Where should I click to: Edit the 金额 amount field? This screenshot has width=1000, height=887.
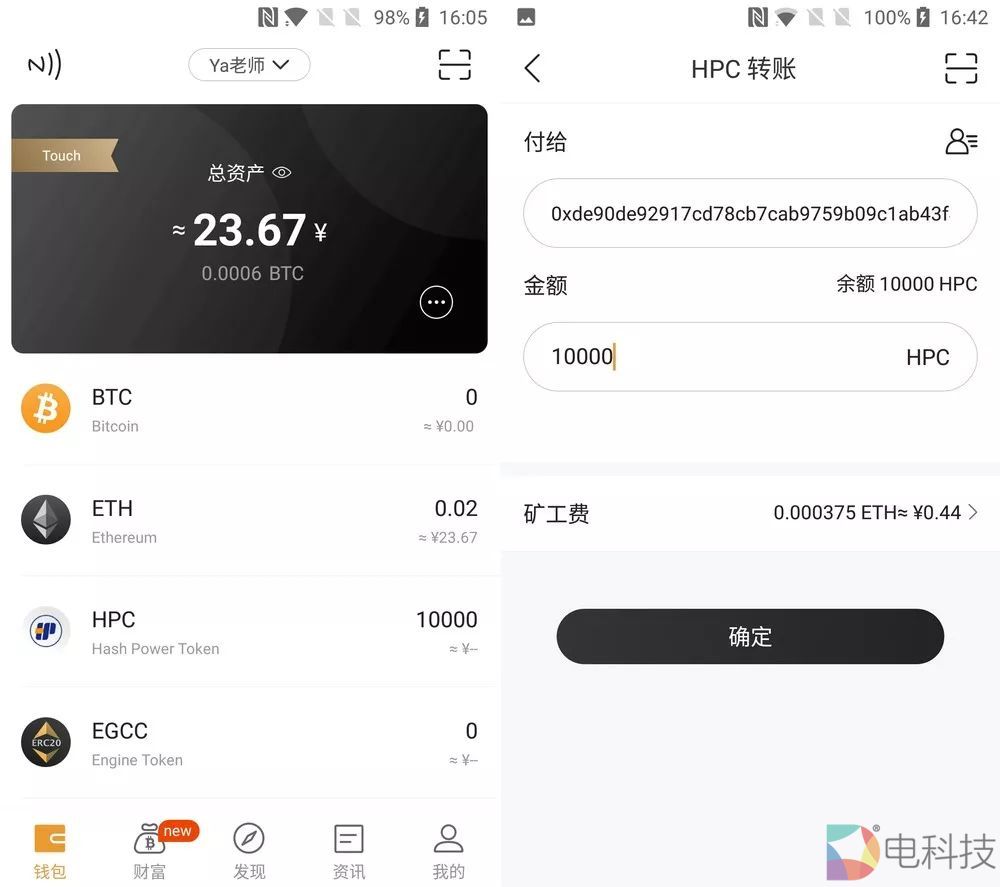click(720, 357)
